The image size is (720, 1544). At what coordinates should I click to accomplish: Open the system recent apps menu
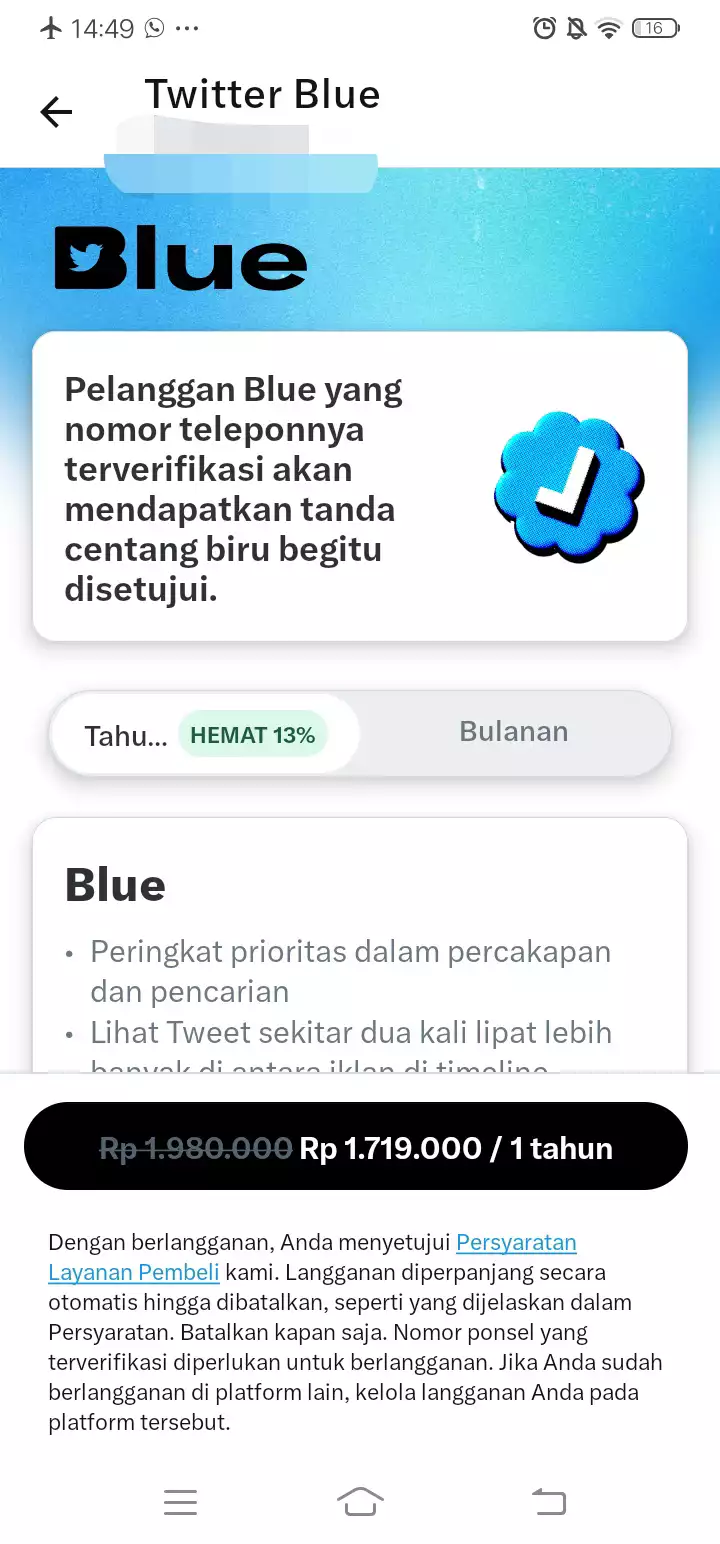pyautogui.click(x=180, y=1501)
